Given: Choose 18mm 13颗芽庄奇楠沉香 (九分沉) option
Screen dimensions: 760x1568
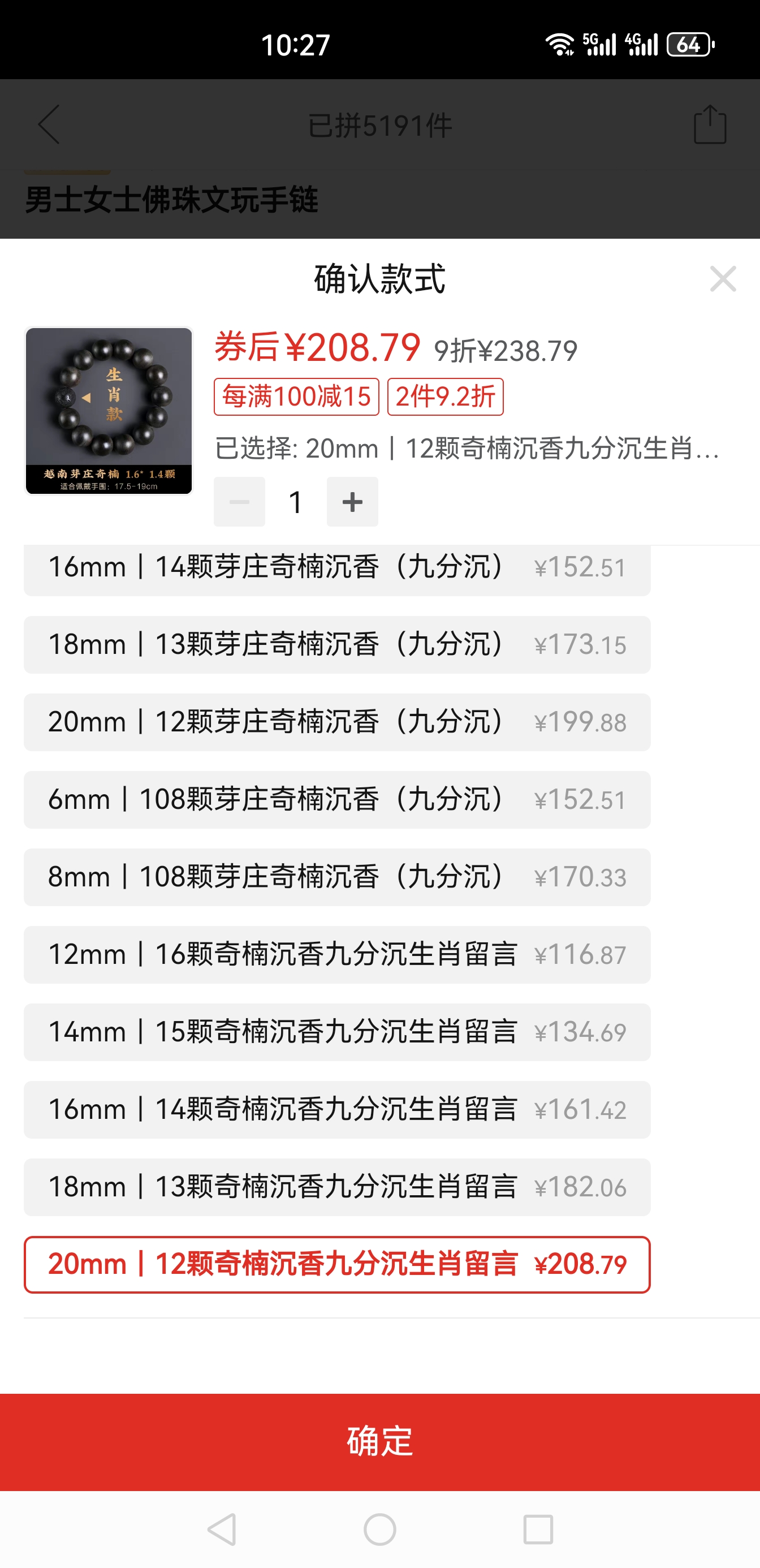Looking at the screenshot, I should (336, 645).
